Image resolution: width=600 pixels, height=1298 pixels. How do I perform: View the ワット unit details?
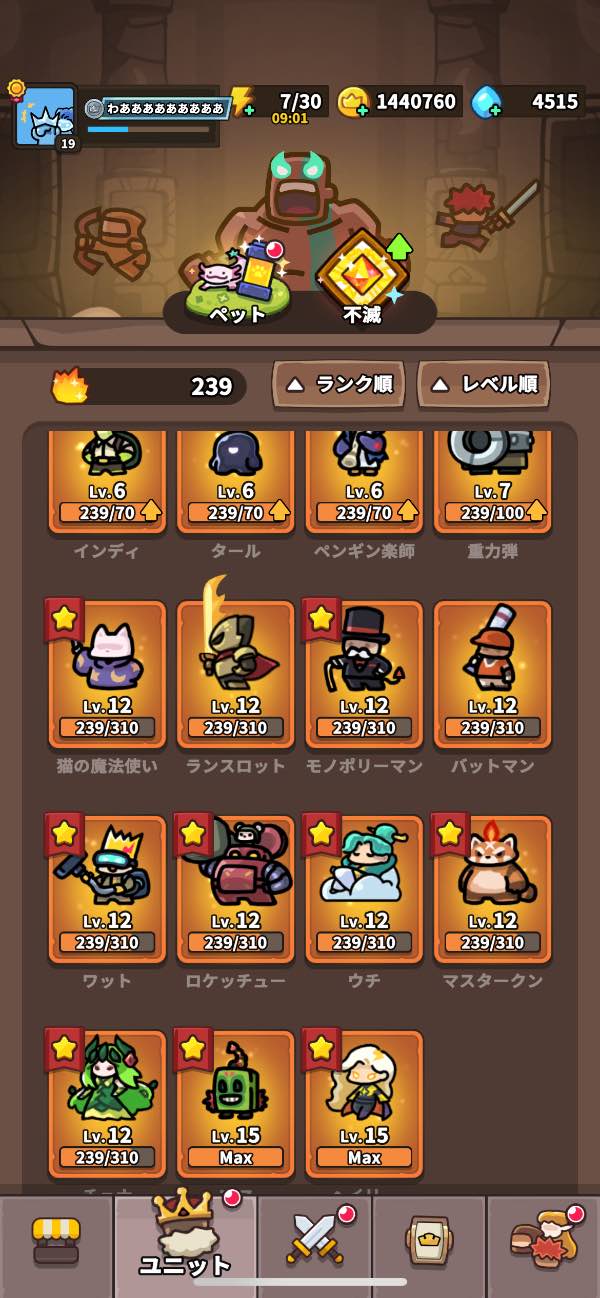point(107,890)
